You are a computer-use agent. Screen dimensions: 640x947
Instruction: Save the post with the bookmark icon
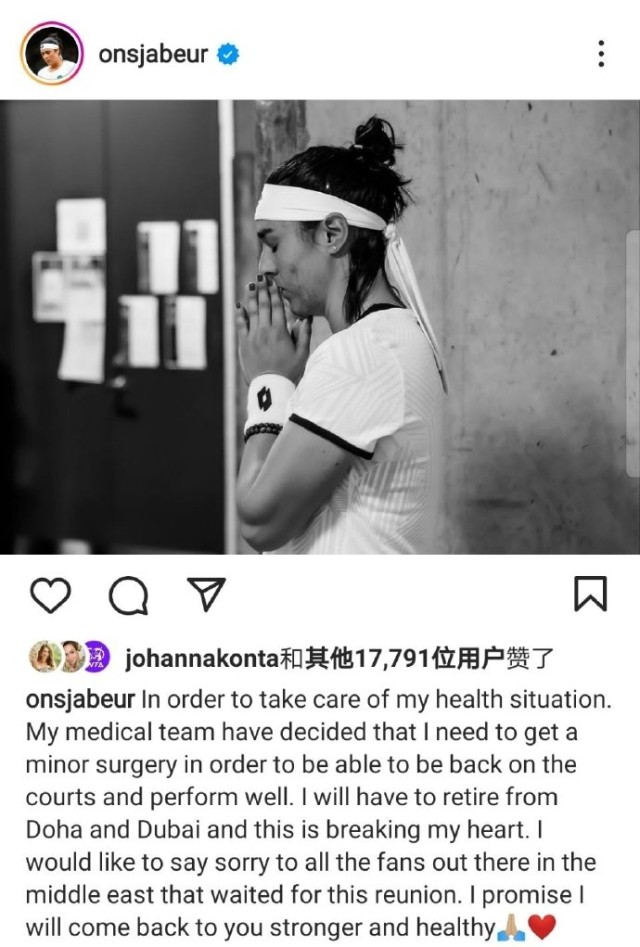click(590, 594)
